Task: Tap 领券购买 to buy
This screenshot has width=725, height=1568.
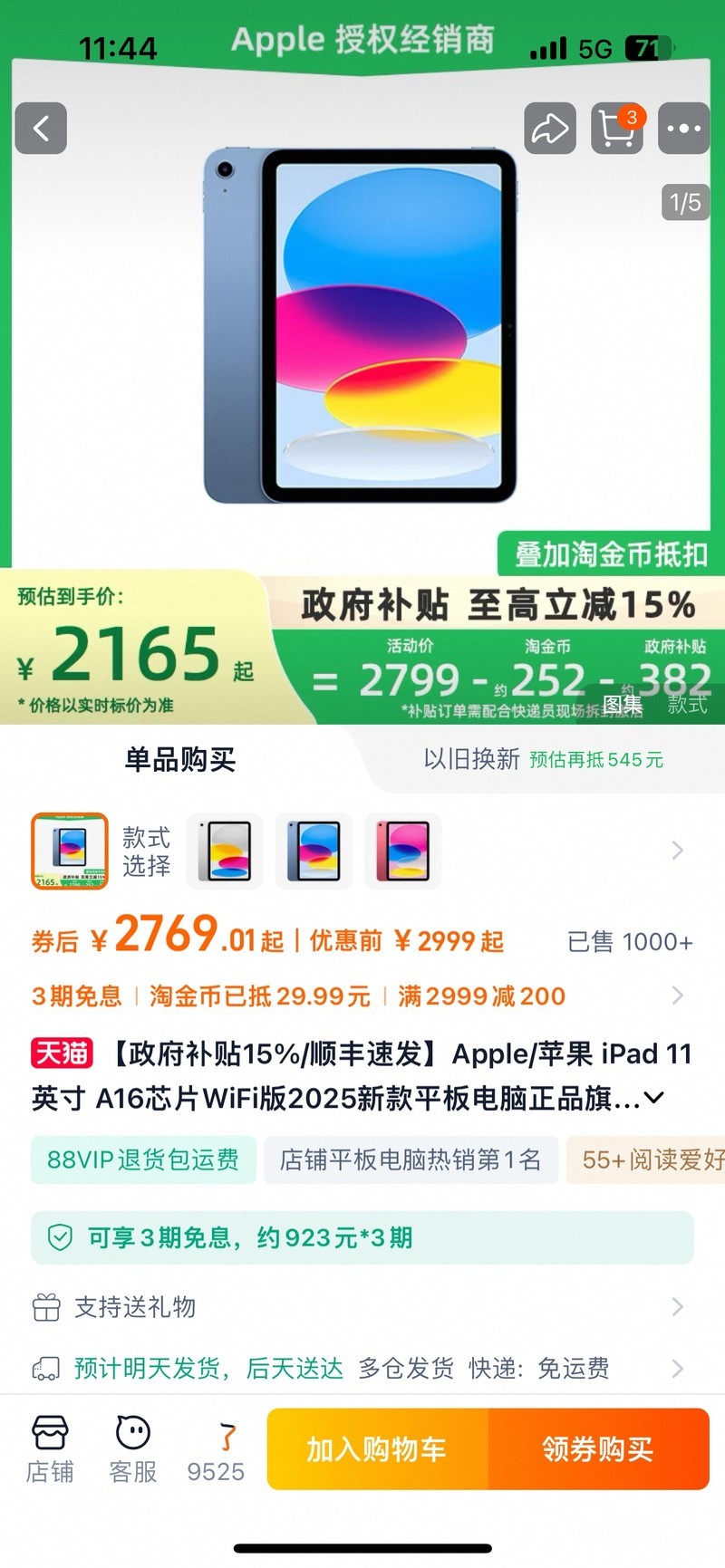Action: (x=599, y=1449)
